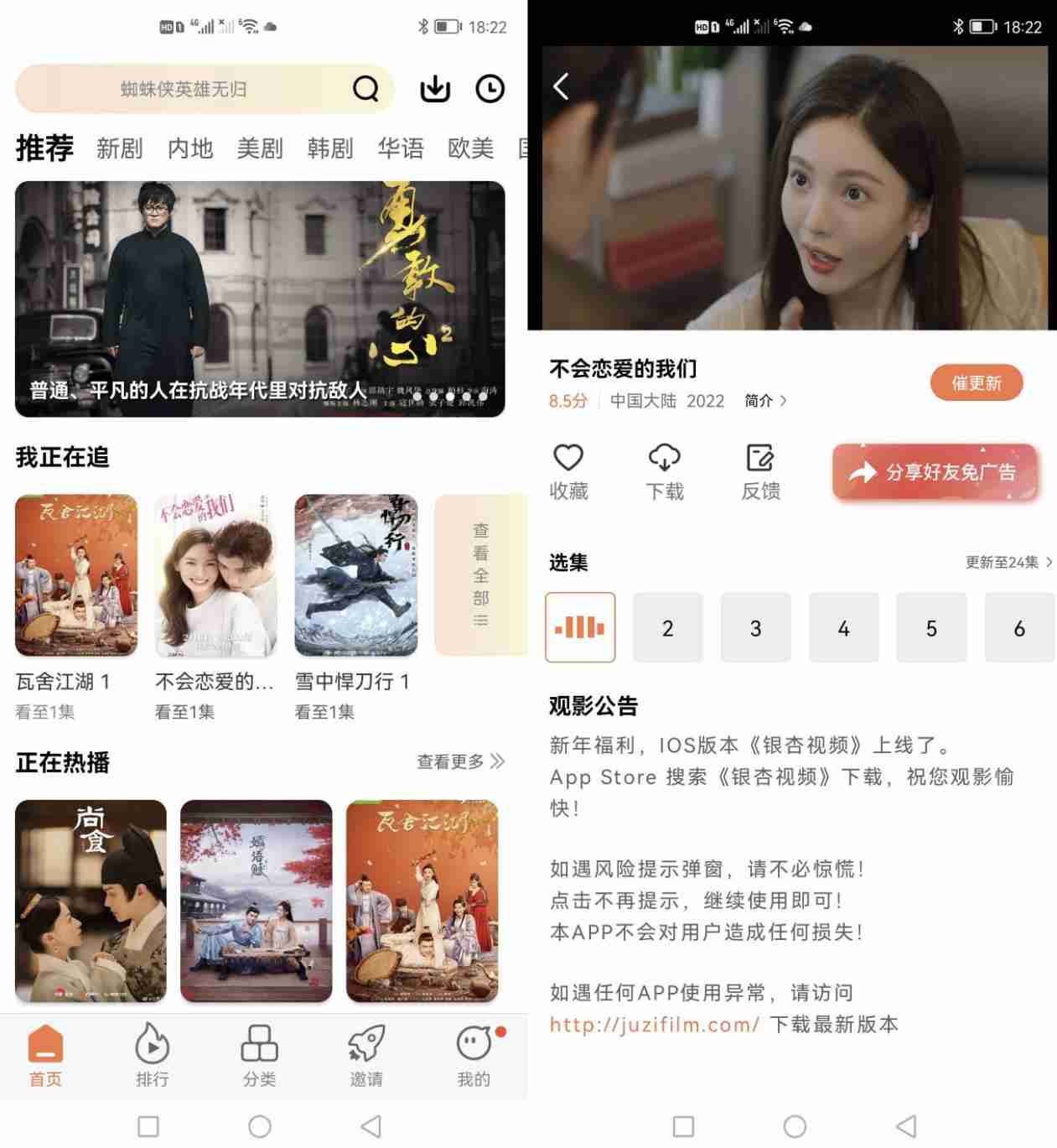Viewport: 1057px width, 1148px height.
Task: Tap 分享好友免广告 to share
Action: [x=935, y=473]
